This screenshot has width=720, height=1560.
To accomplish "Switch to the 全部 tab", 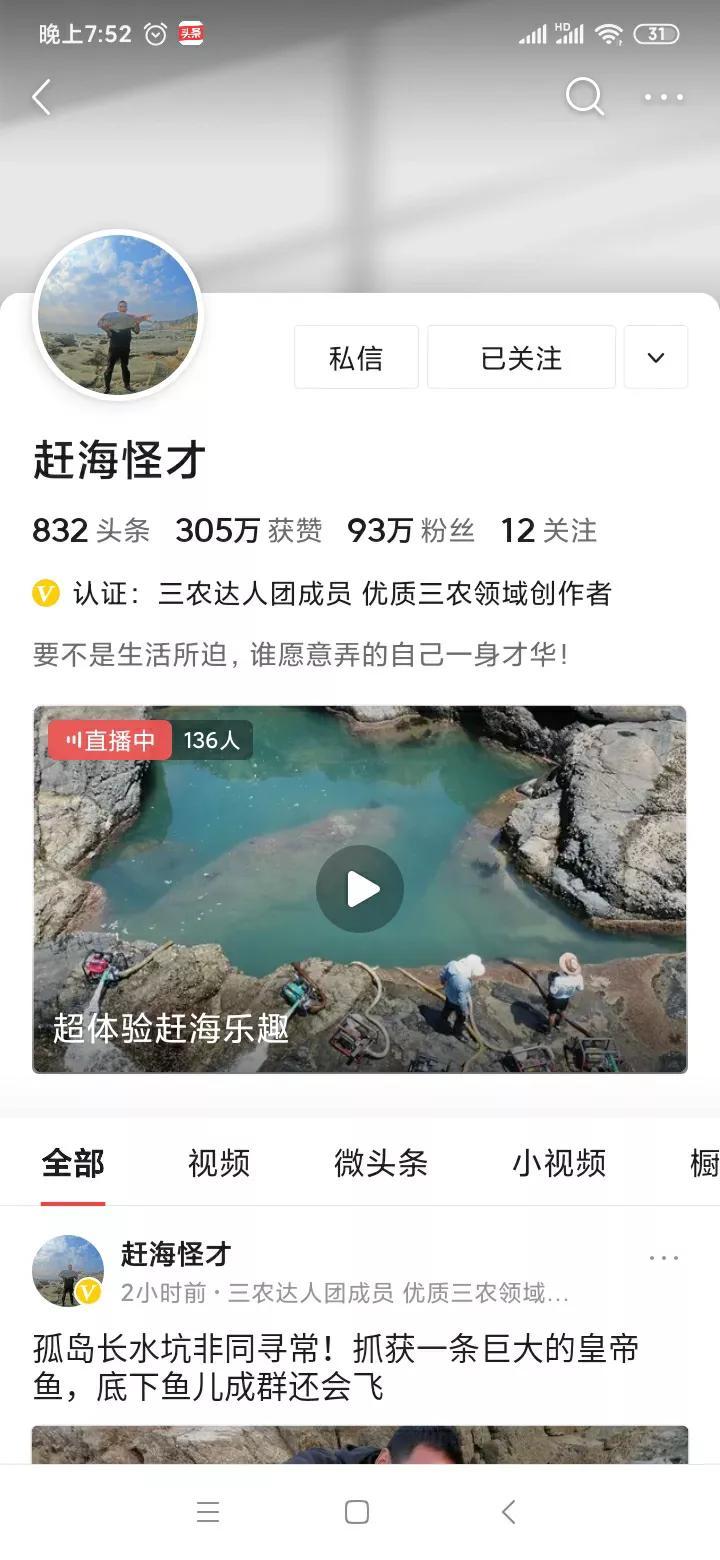I will (x=73, y=1163).
